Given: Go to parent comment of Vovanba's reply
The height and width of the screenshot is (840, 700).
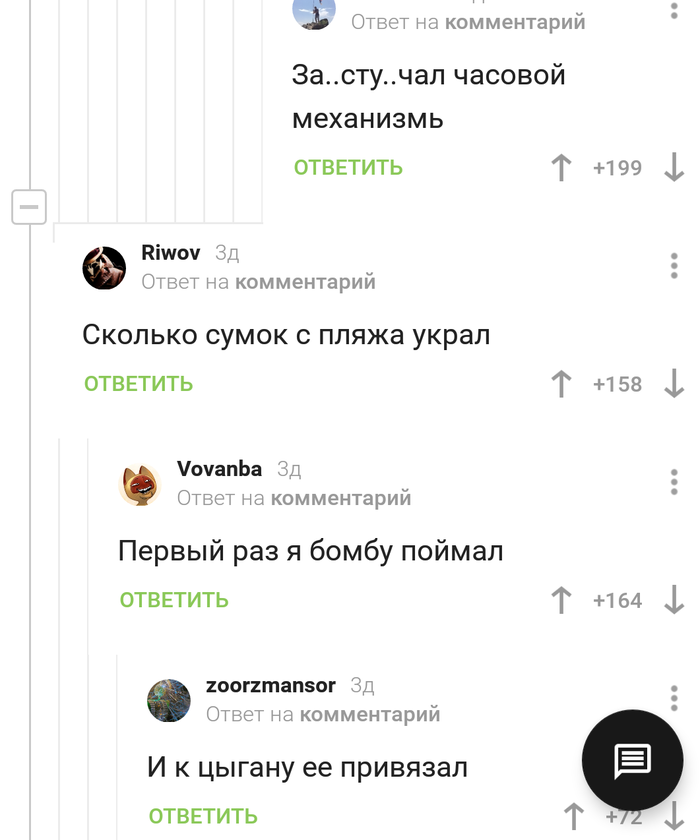Looking at the screenshot, I should coord(340,498).
